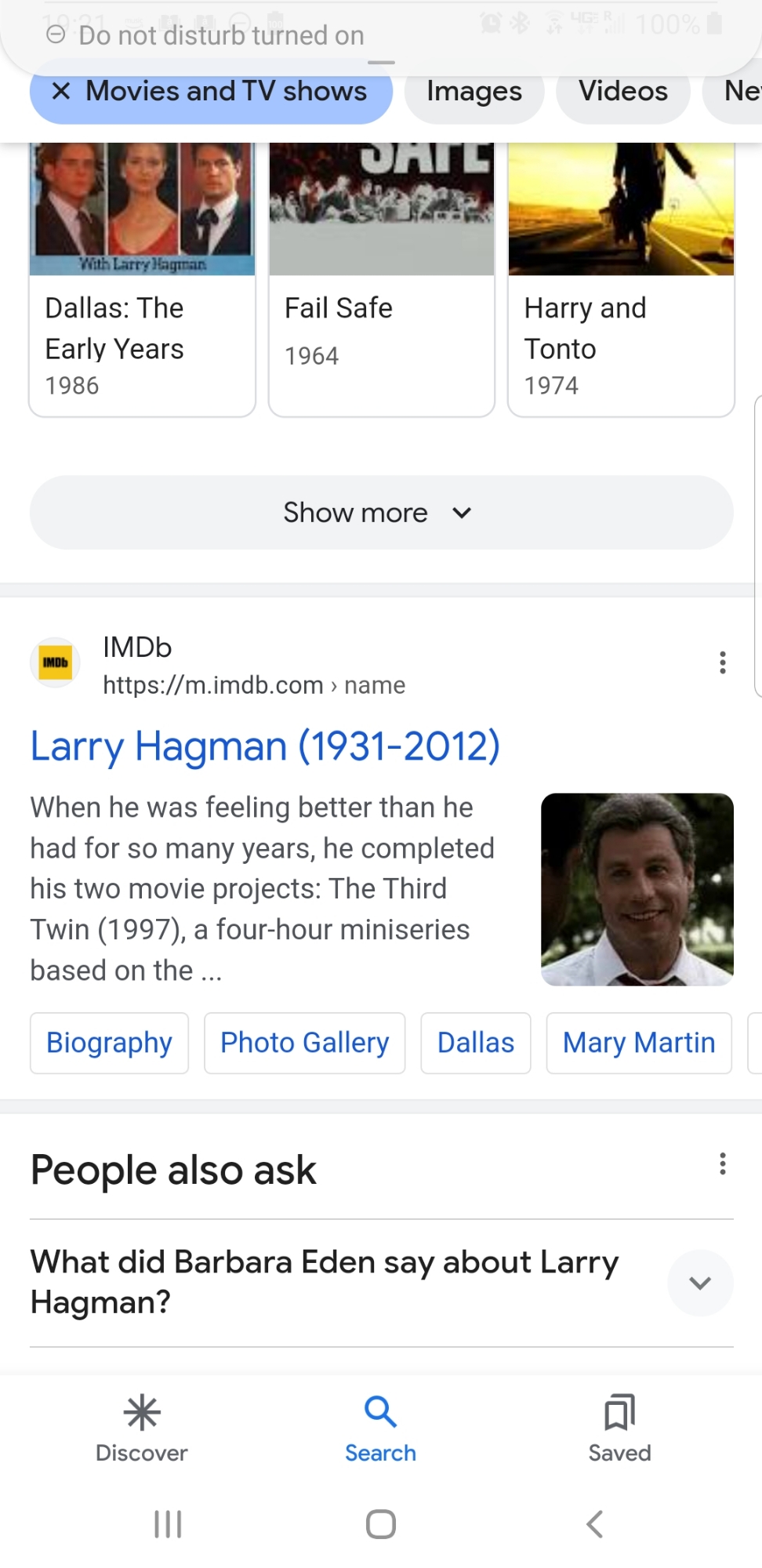Open the Mary Martin sitelink
This screenshot has width=762, height=1568.
pyautogui.click(x=638, y=1043)
